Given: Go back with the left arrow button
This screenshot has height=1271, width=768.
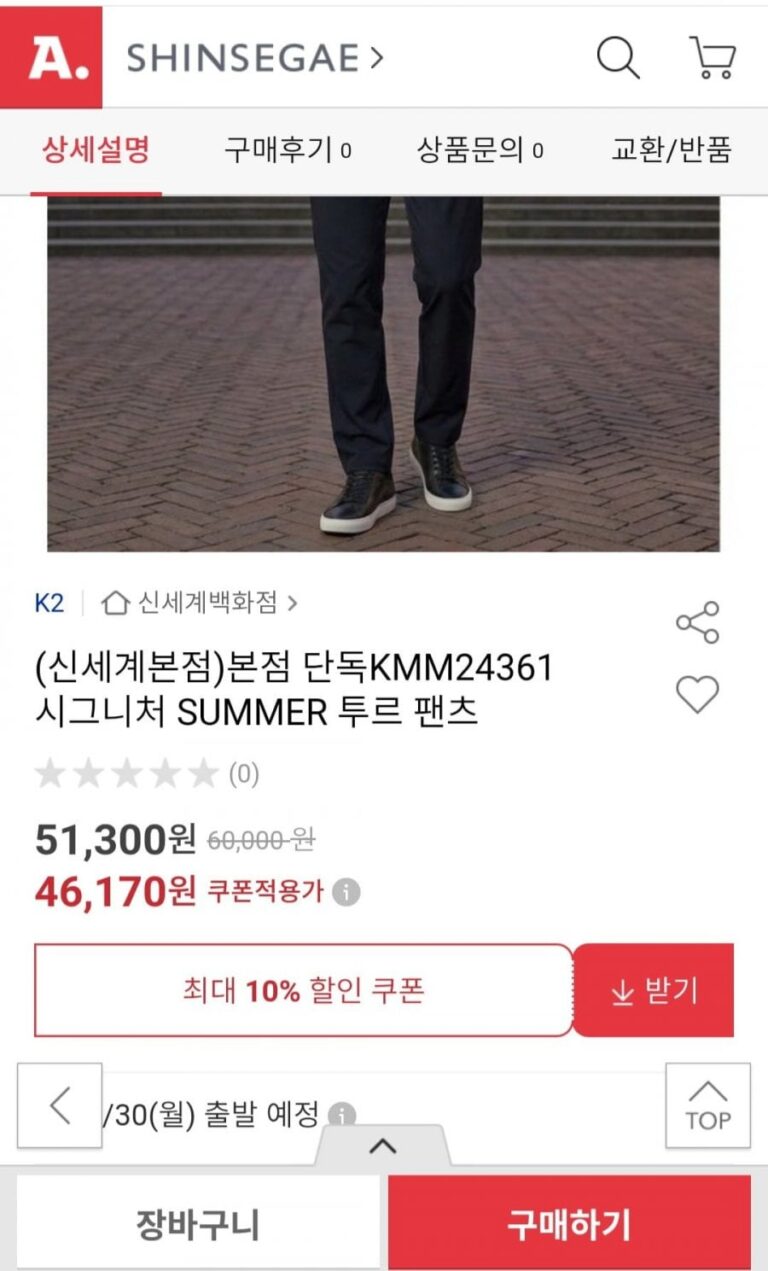Looking at the screenshot, I should pos(60,1105).
